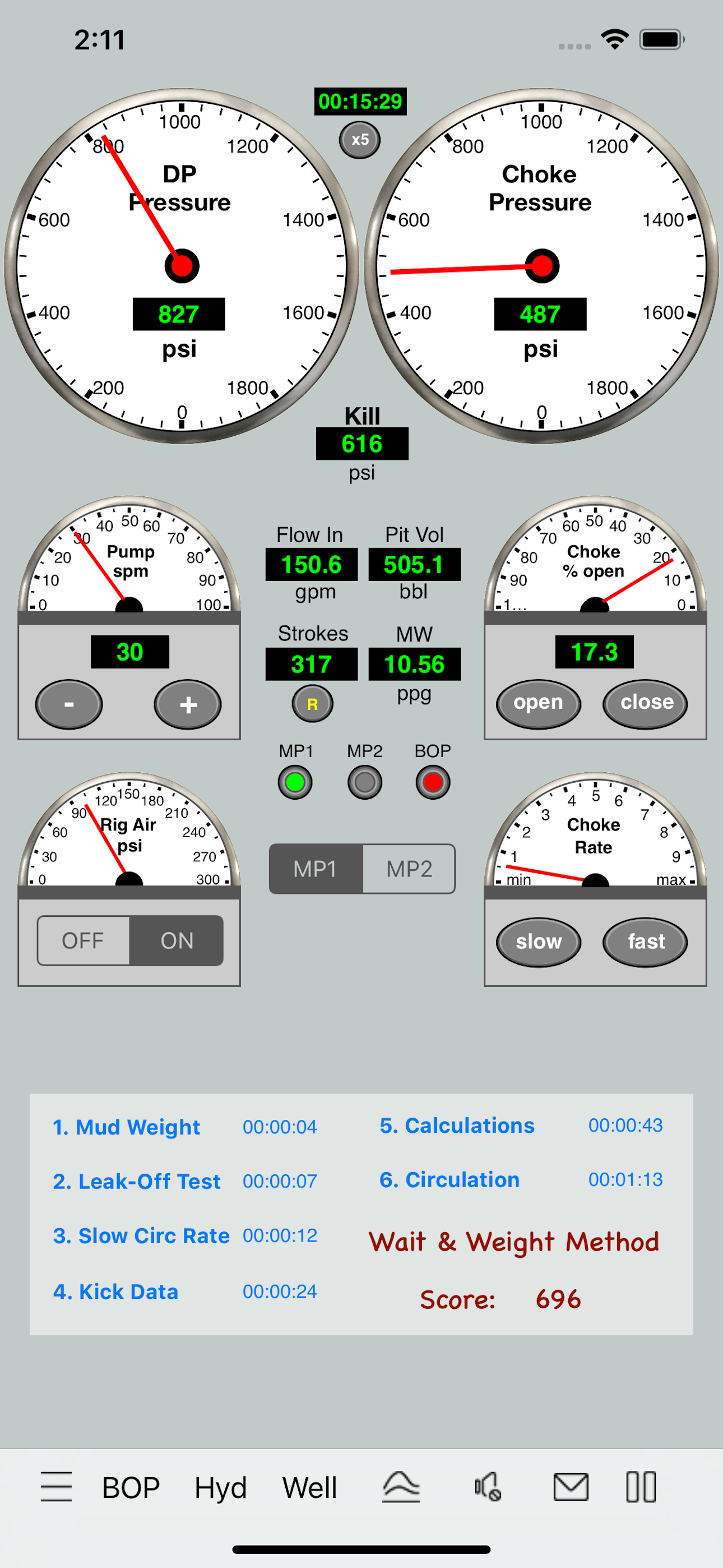The image size is (723, 1568).
Task: Pause the simulation
Action: pos(641,1487)
